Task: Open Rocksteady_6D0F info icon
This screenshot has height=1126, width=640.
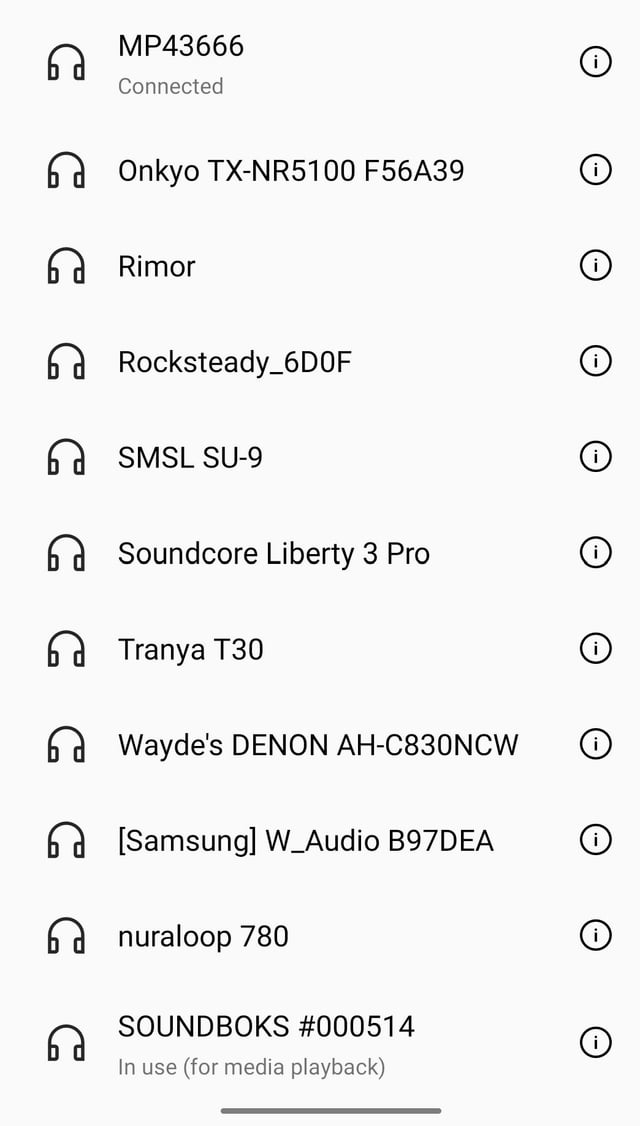Action: click(x=595, y=362)
